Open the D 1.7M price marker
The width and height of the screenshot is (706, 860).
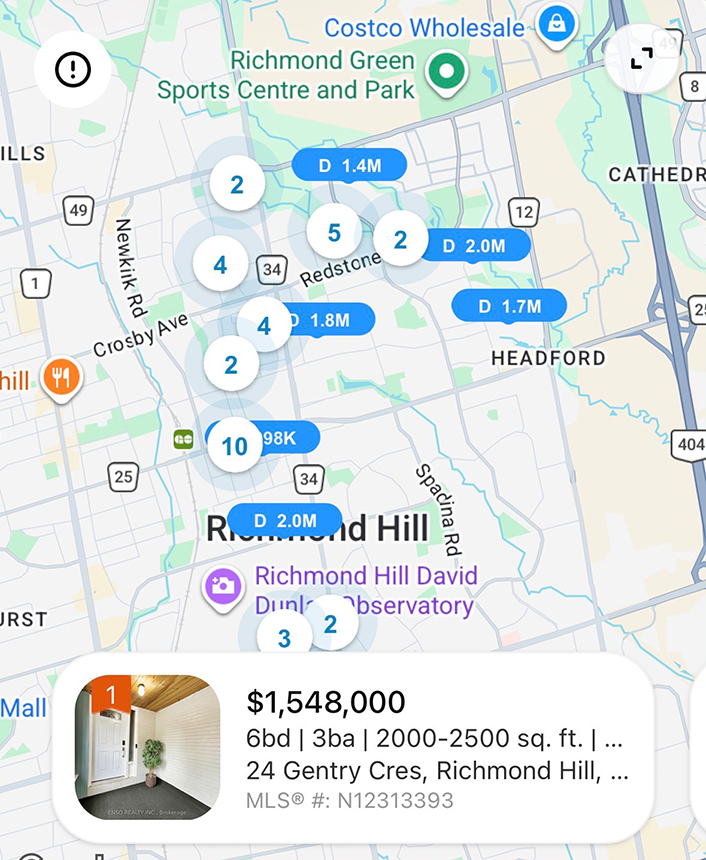pos(509,306)
